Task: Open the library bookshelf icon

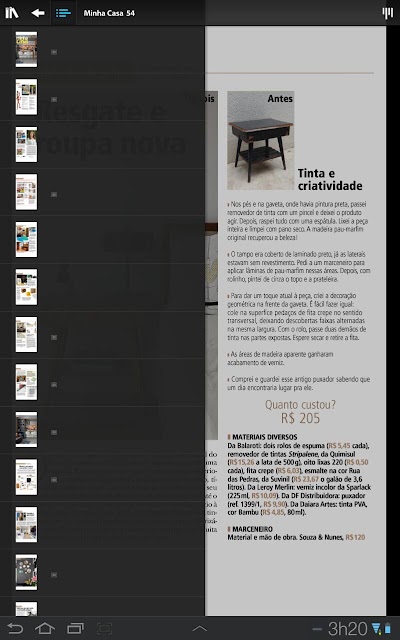Action: coord(12,13)
